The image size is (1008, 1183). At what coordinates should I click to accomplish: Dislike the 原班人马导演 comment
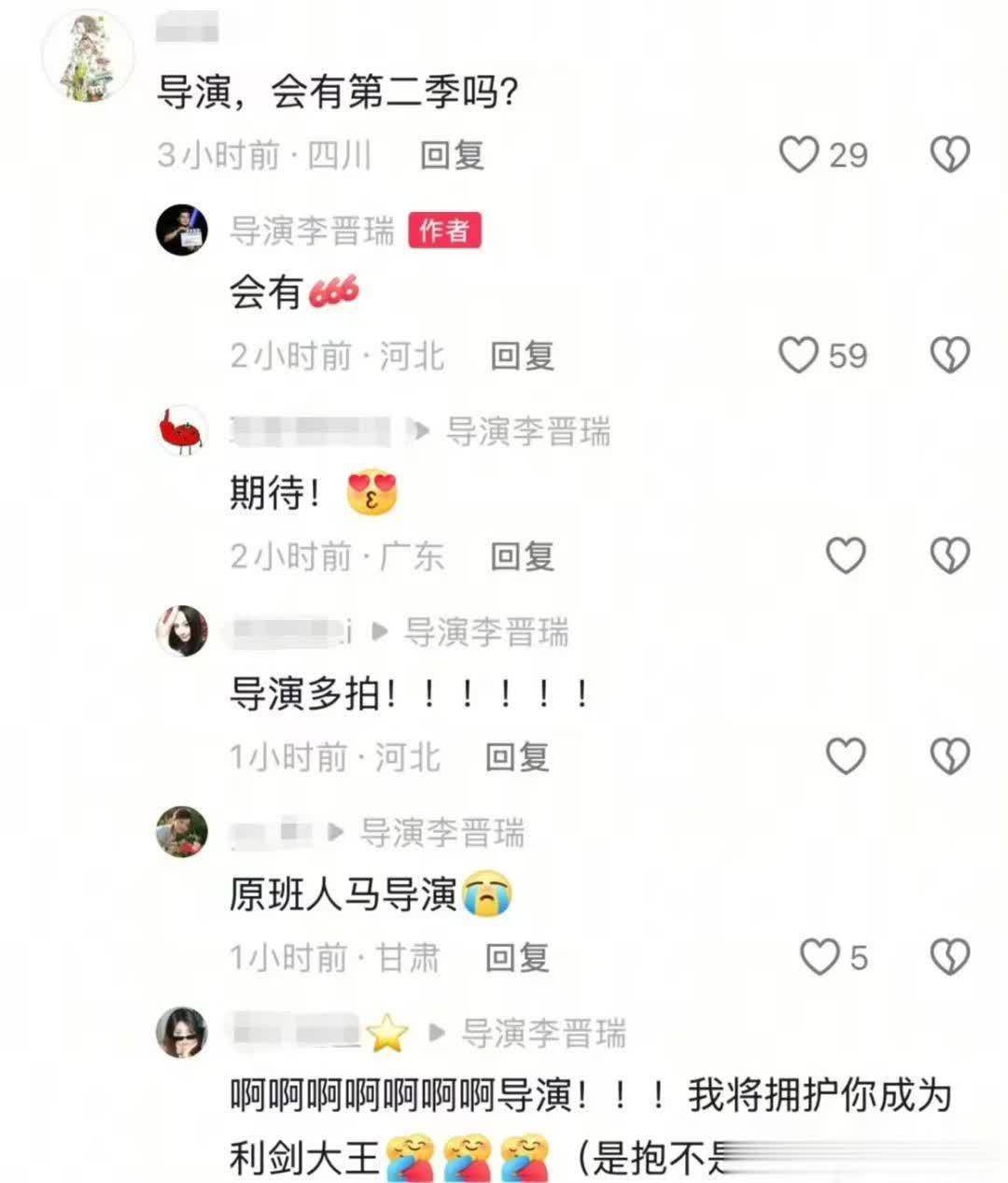tap(950, 957)
